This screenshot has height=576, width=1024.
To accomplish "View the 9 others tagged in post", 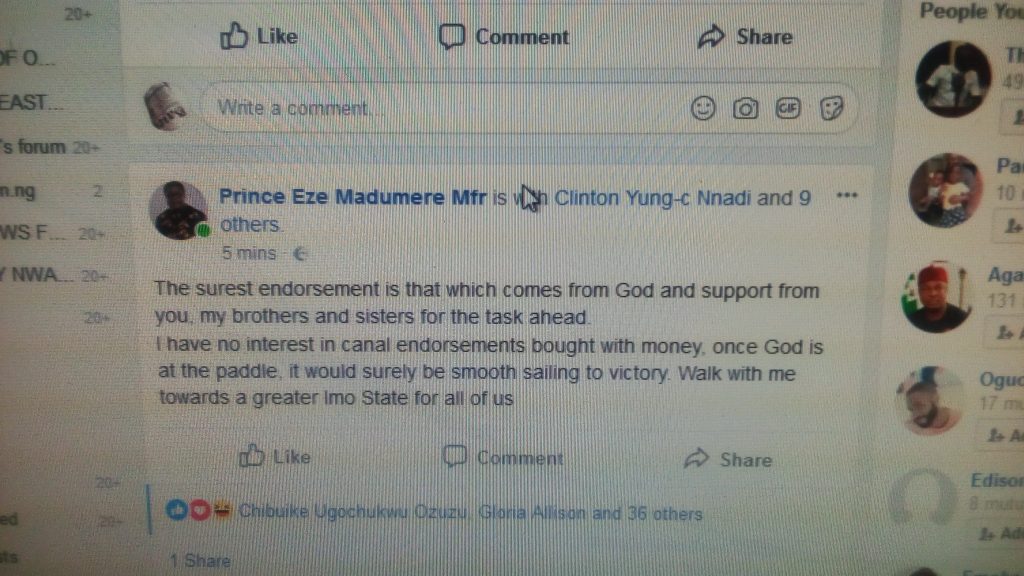I will coord(251,225).
